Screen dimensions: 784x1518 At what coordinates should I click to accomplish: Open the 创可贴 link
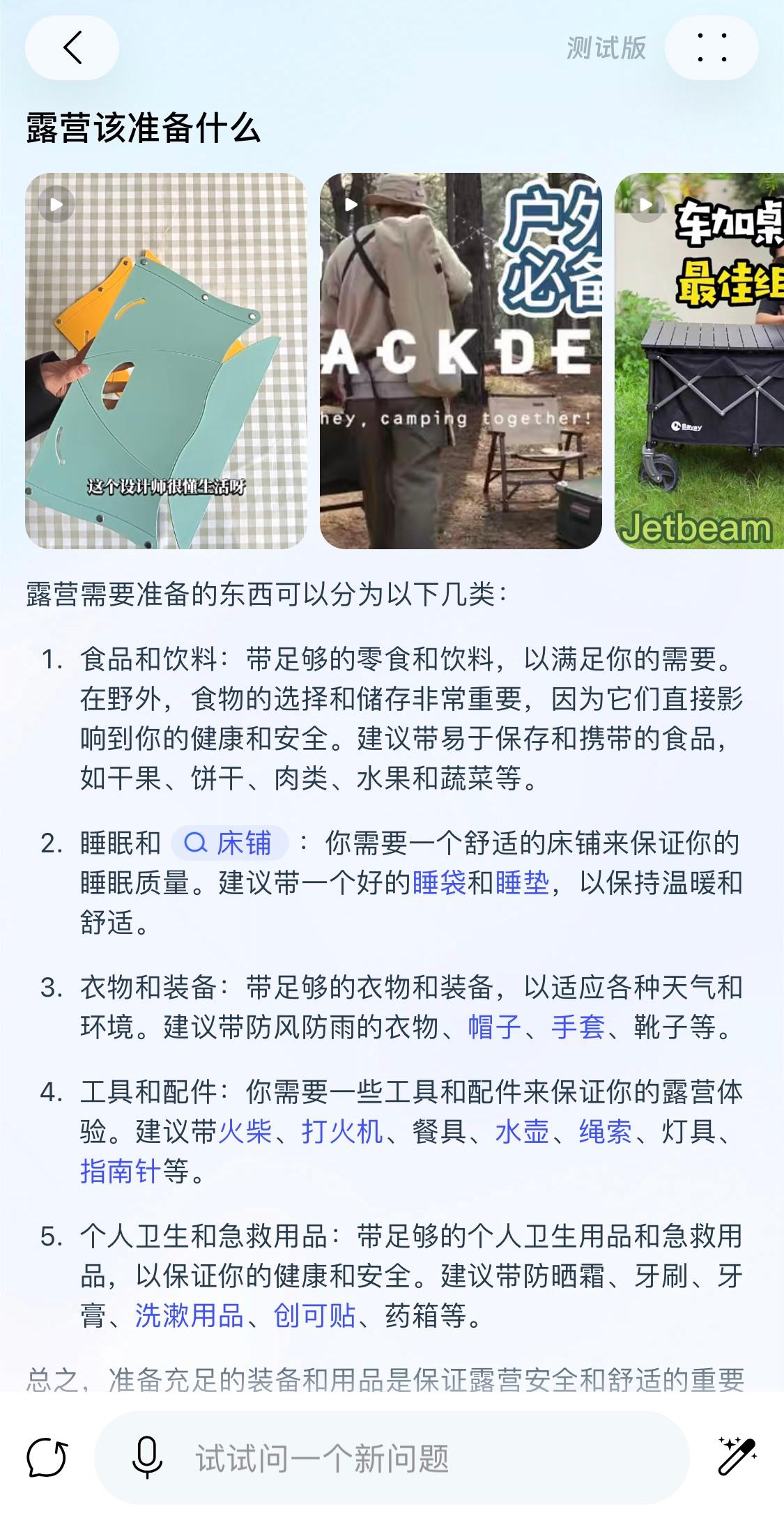click(x=314, y=1316)
